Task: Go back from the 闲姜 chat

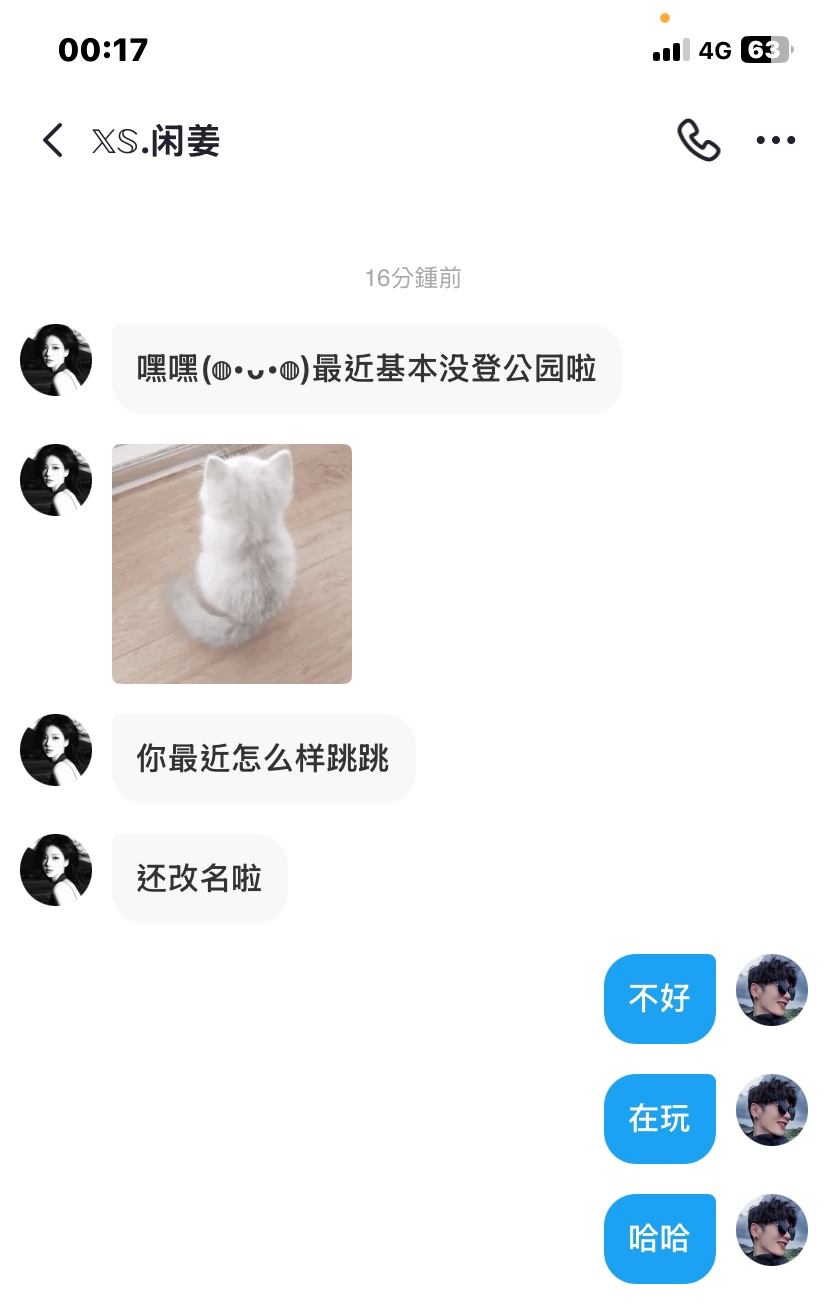Action: pos(53,140)
